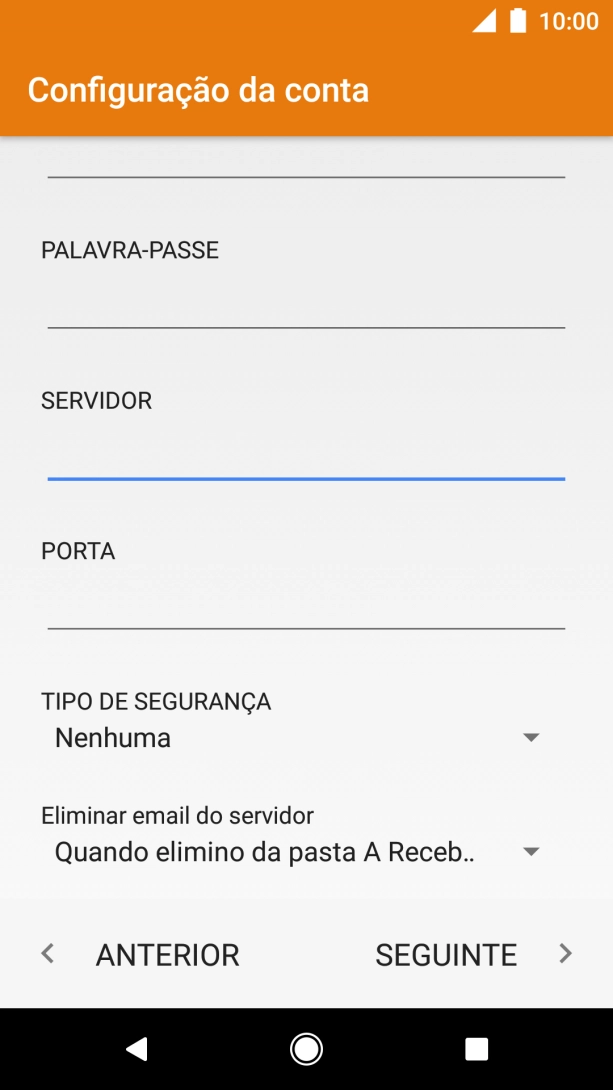Tap the Palavra-passe input field
613x1090 pixels.
(306, 302)
